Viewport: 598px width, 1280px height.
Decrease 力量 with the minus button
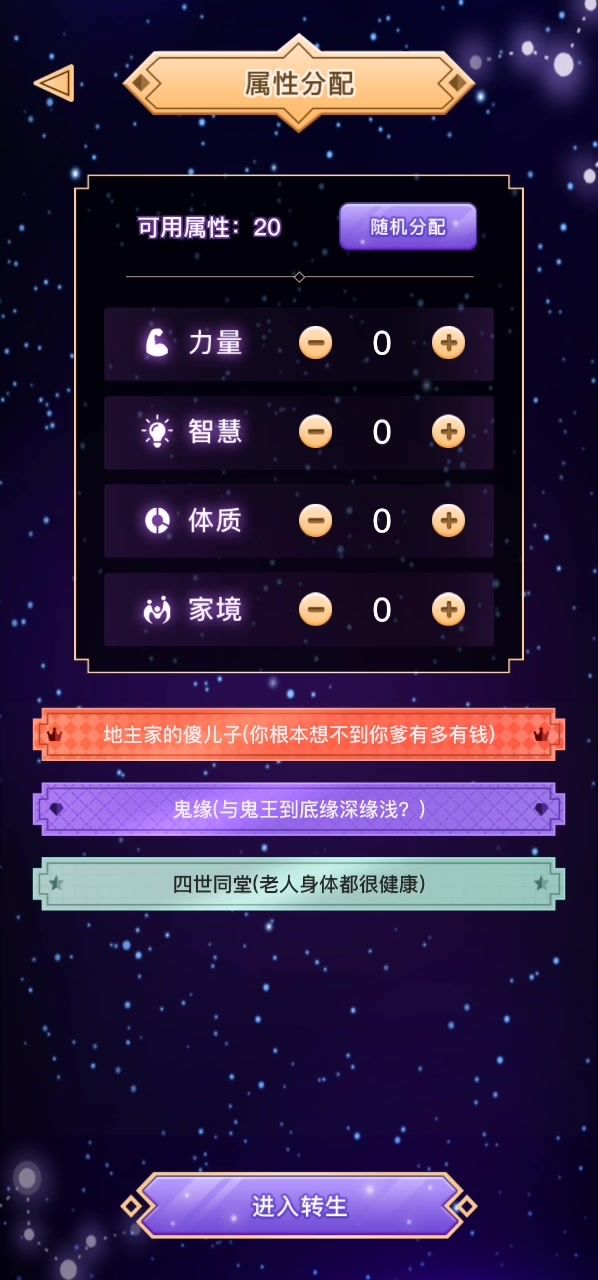pos(315,343)
